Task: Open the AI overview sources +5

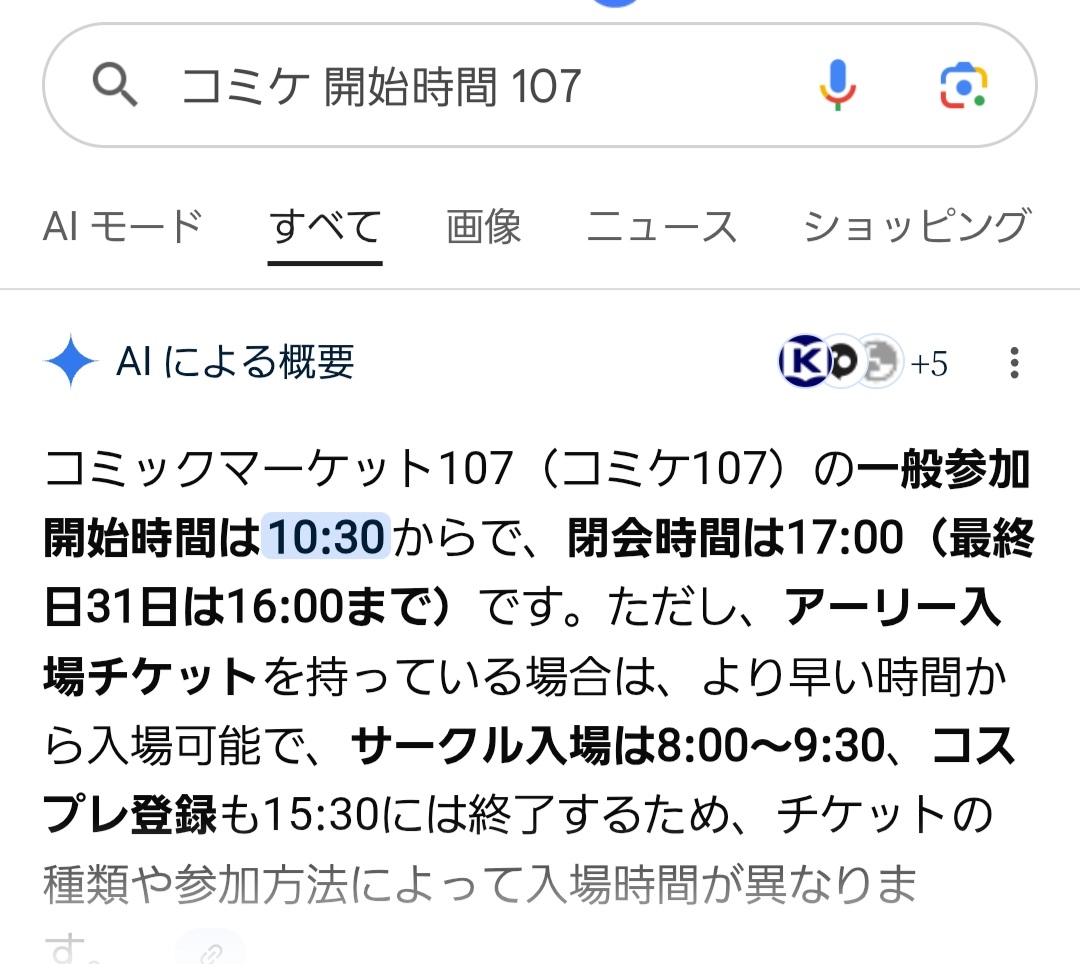Action: 862,364
